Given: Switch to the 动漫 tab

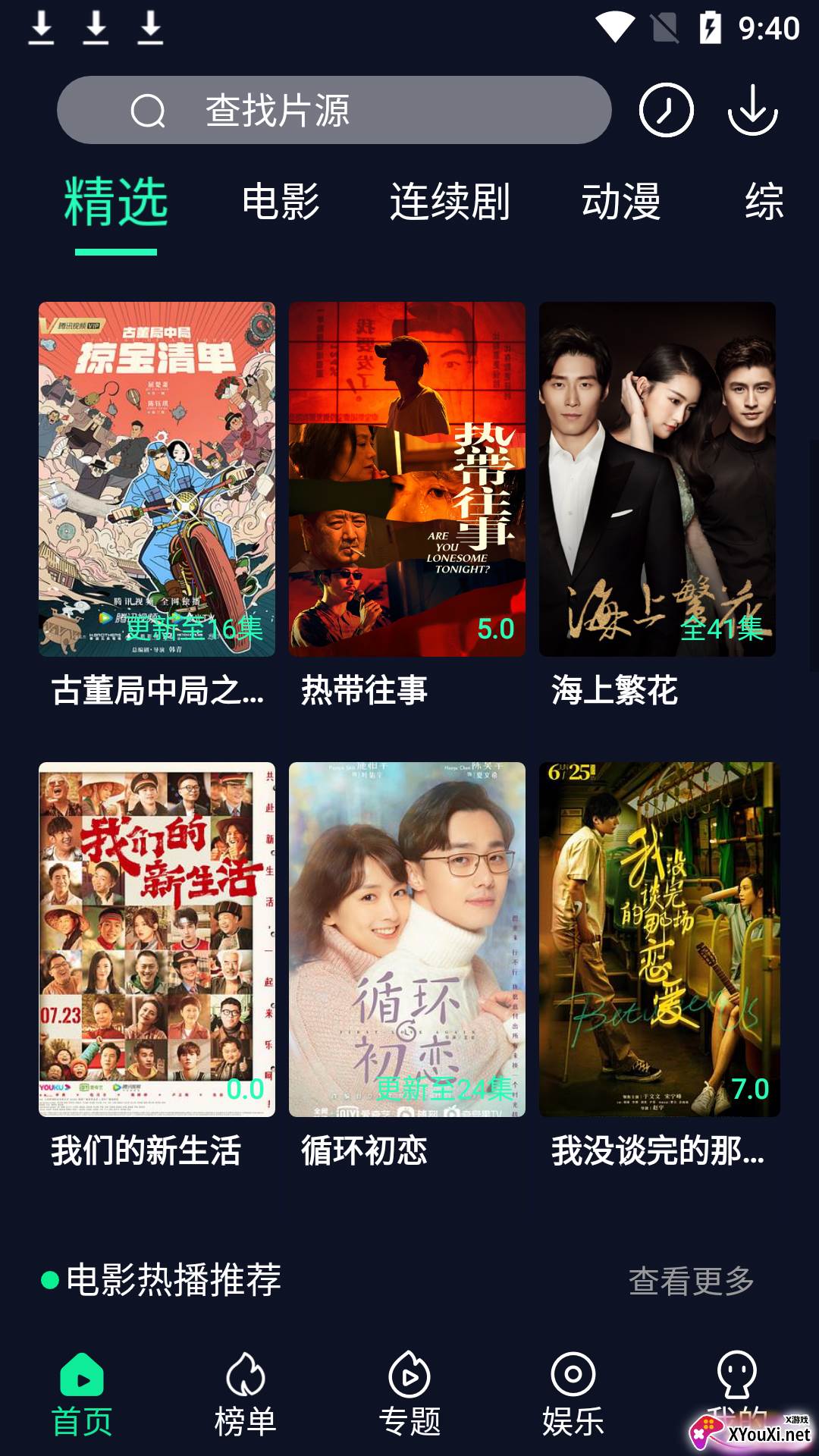Looking at the screenshot, I should 621,202.
